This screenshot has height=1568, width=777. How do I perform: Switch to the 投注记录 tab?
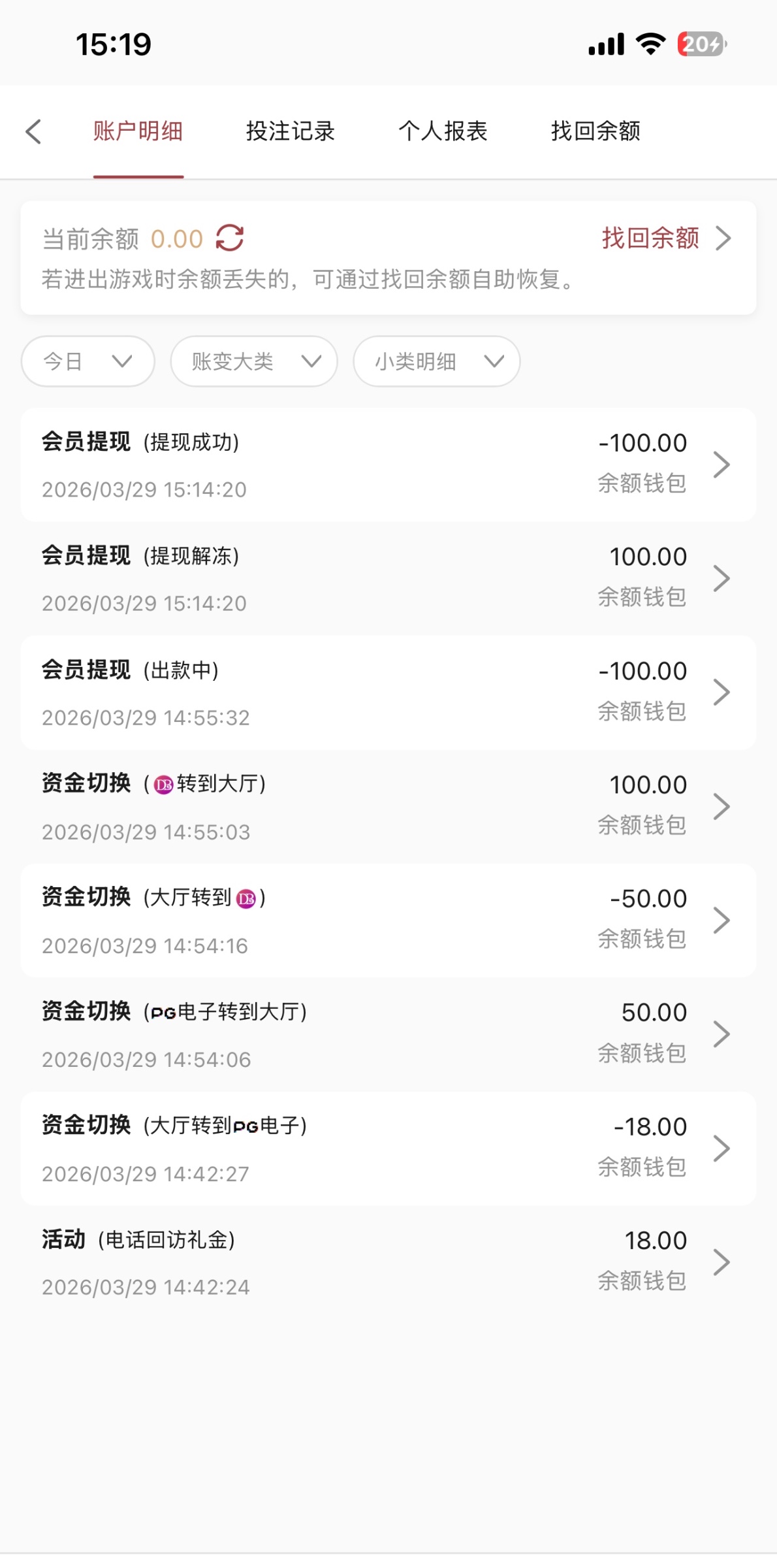click(x=290, y=131)
